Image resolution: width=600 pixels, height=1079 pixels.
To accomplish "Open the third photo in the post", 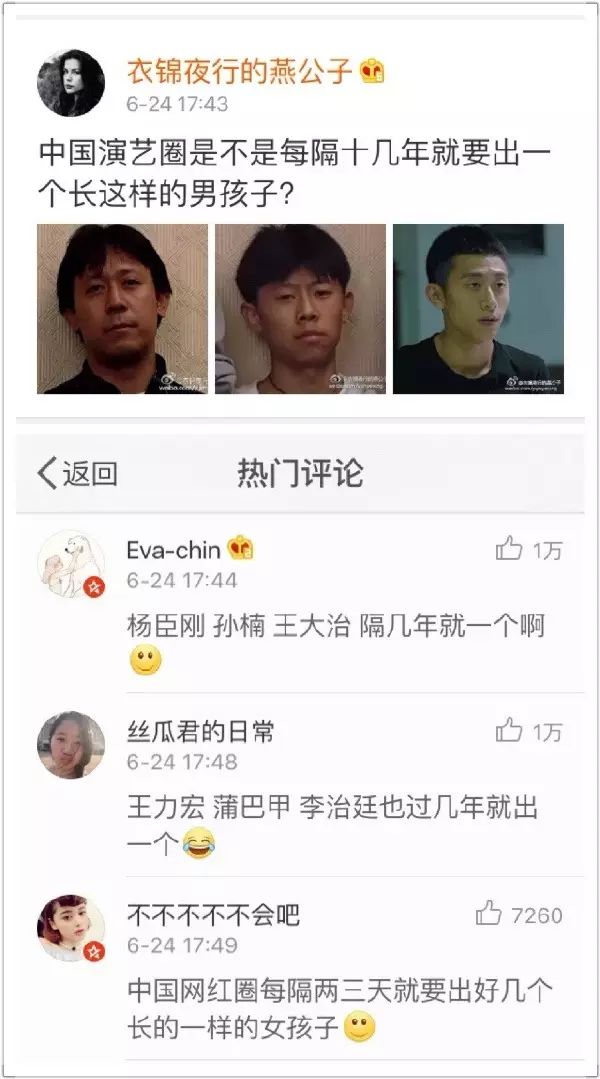I will click(x=478, y=309).
